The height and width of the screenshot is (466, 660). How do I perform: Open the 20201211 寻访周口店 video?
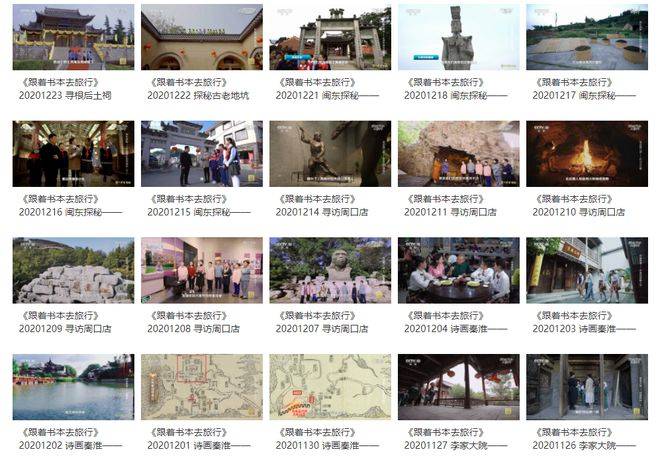pyautogui.click(x=458, y=154)
